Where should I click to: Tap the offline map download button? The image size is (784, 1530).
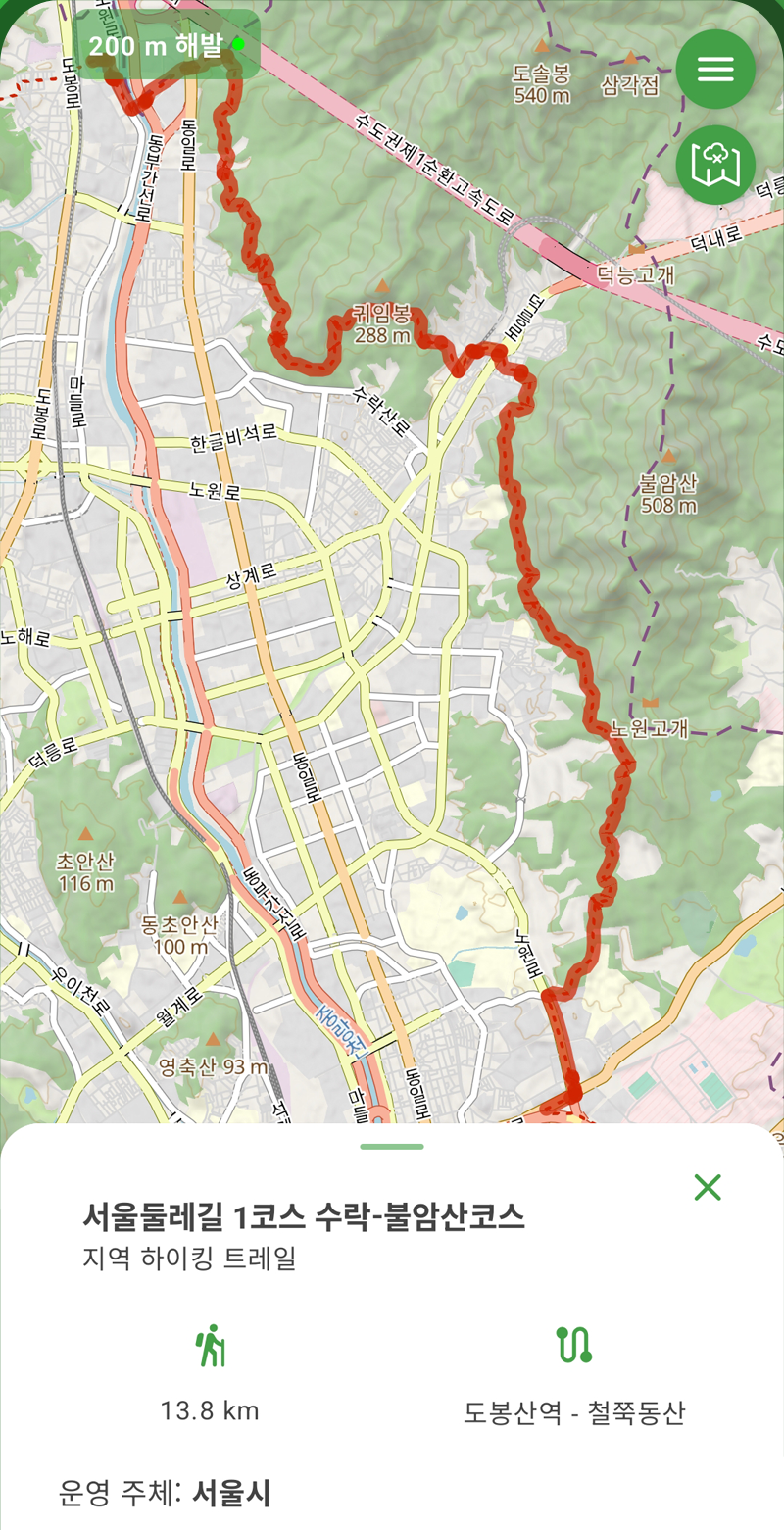coord(715,165)
